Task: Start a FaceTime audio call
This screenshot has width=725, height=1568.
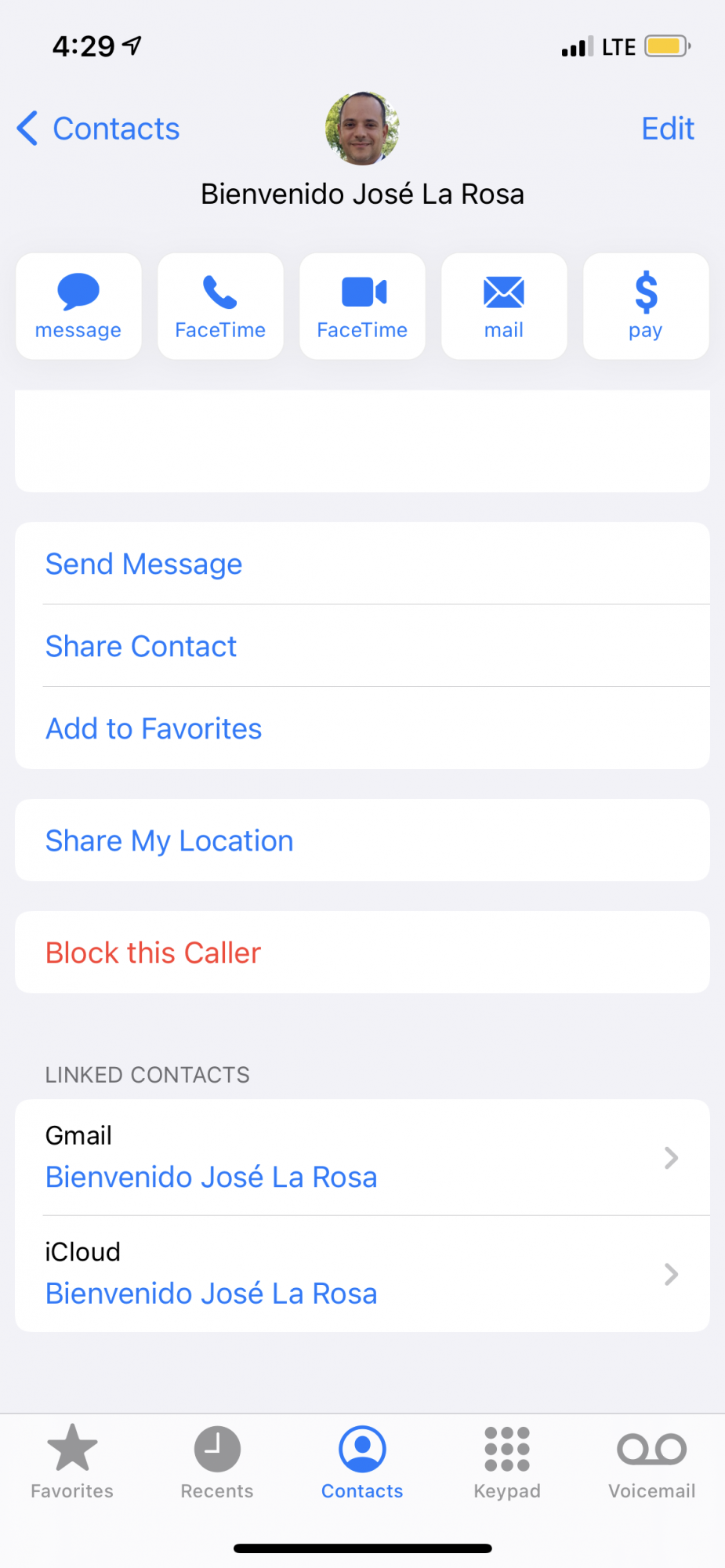Action: click(220, 306)
